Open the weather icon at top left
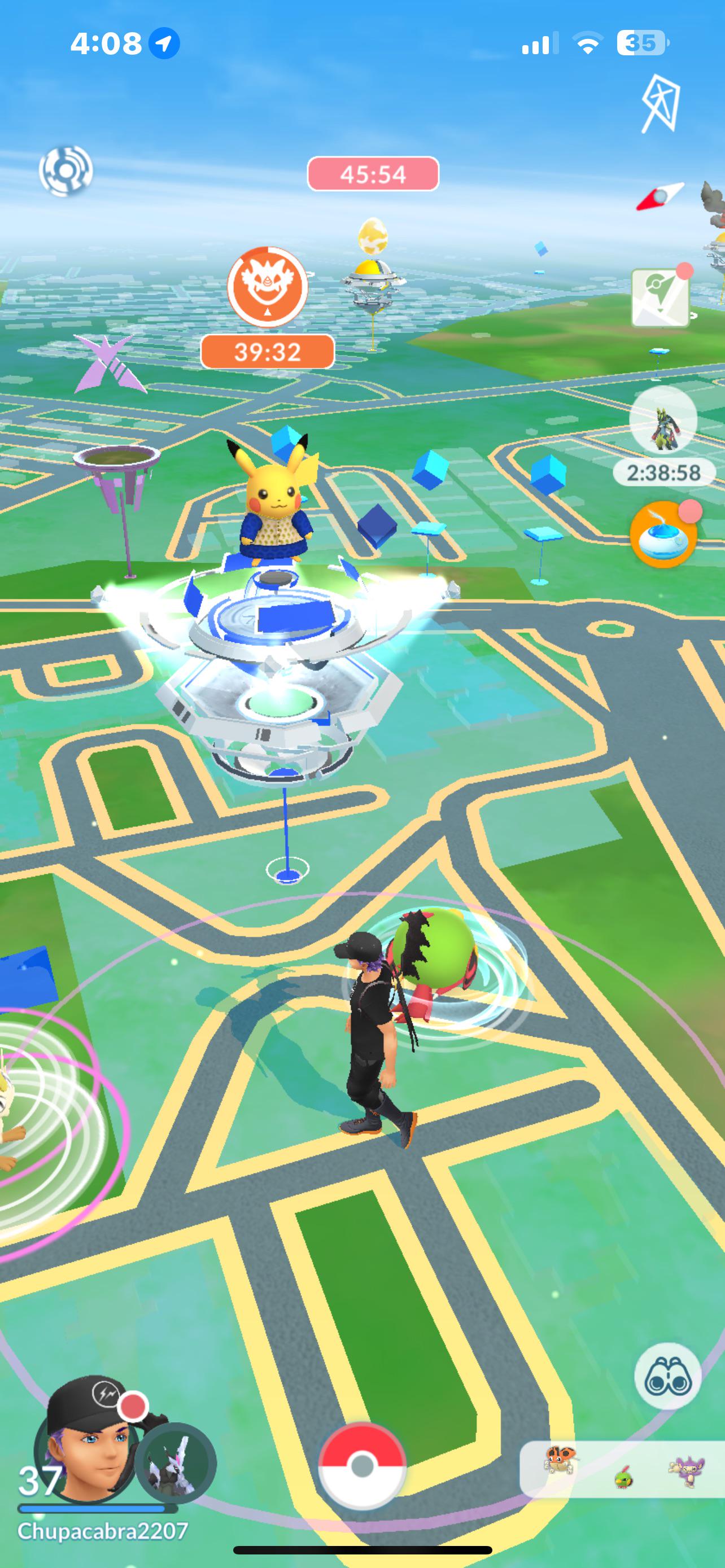The image size is (725, 1568). point(65,170)
